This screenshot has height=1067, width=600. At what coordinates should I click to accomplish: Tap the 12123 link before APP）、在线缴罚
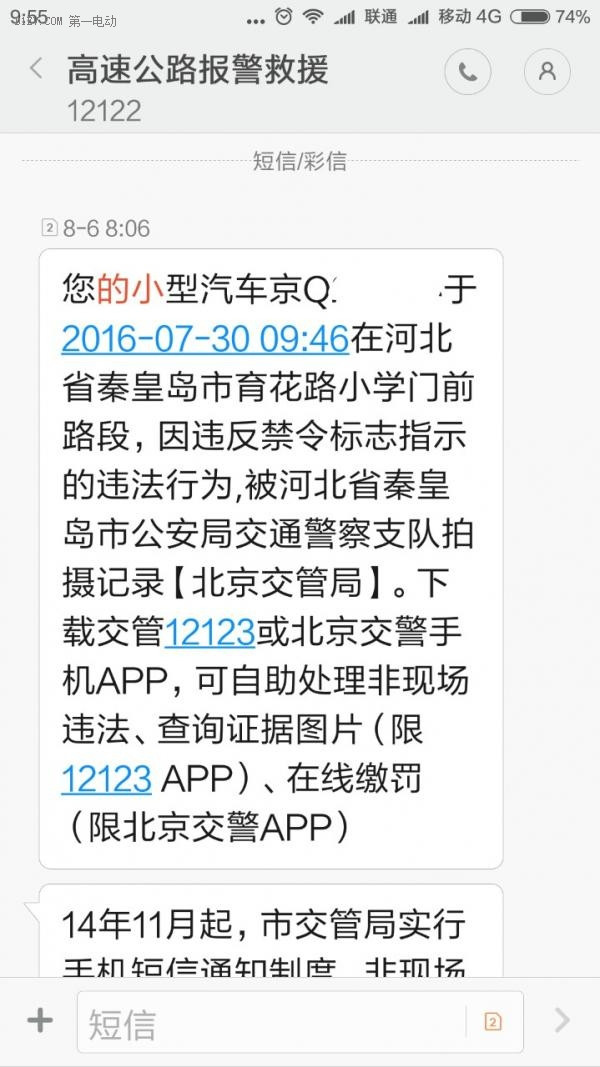tap(106, 779)
